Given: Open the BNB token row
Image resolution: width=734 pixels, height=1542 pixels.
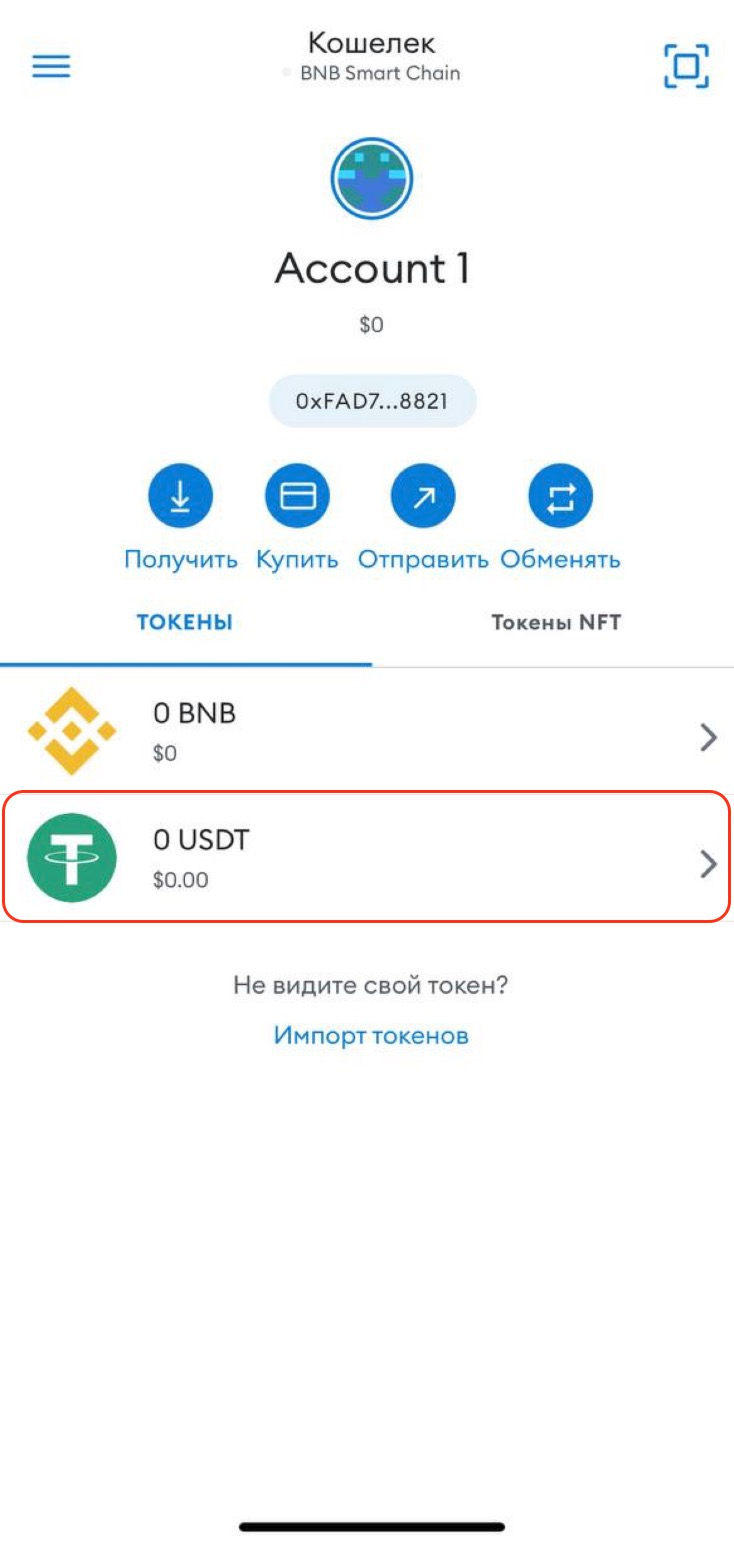Looking at the screenshot, I should click(367, 731).
